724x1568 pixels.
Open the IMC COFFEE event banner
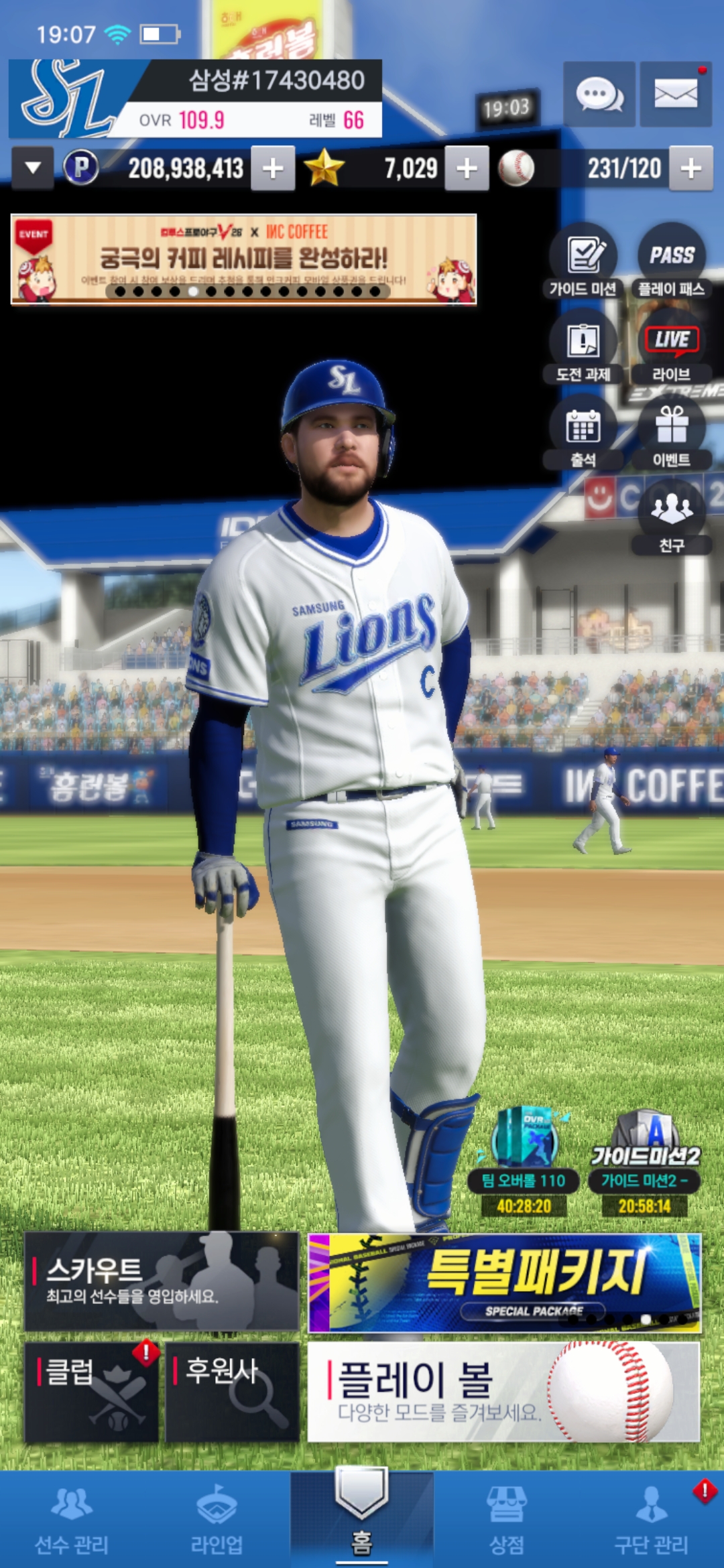(x=243, y=259)
